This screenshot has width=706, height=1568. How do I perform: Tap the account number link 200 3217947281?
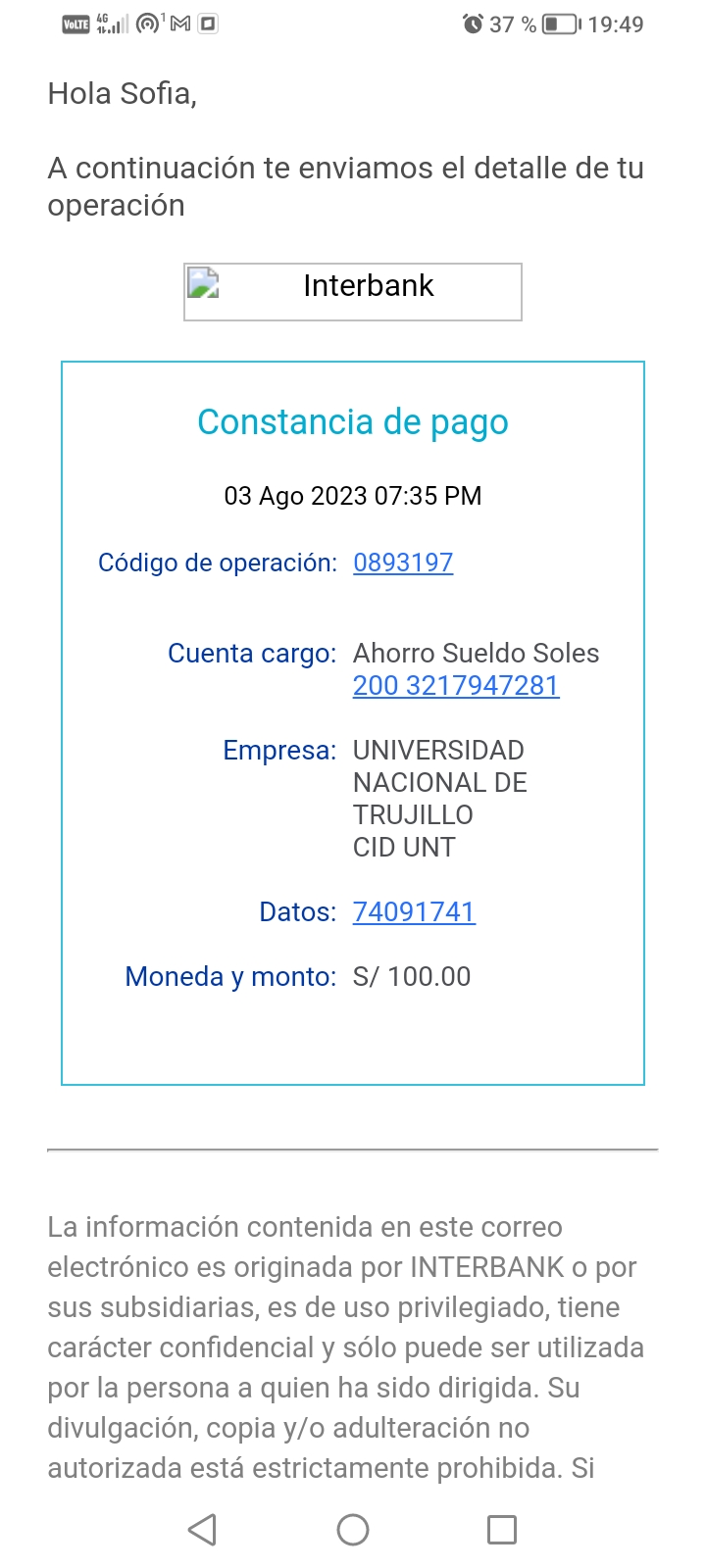(456, 685)
